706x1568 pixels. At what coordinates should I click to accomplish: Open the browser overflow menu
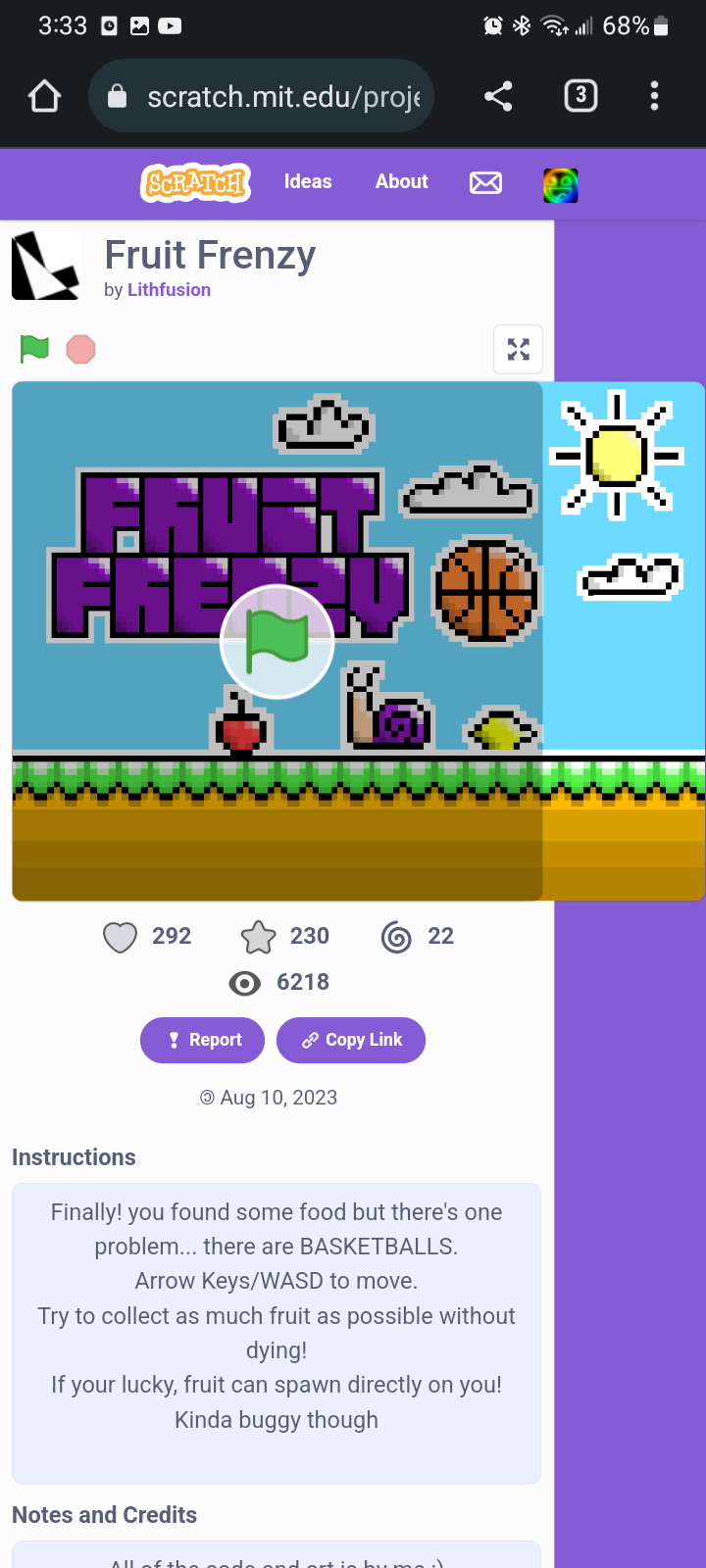654,96
